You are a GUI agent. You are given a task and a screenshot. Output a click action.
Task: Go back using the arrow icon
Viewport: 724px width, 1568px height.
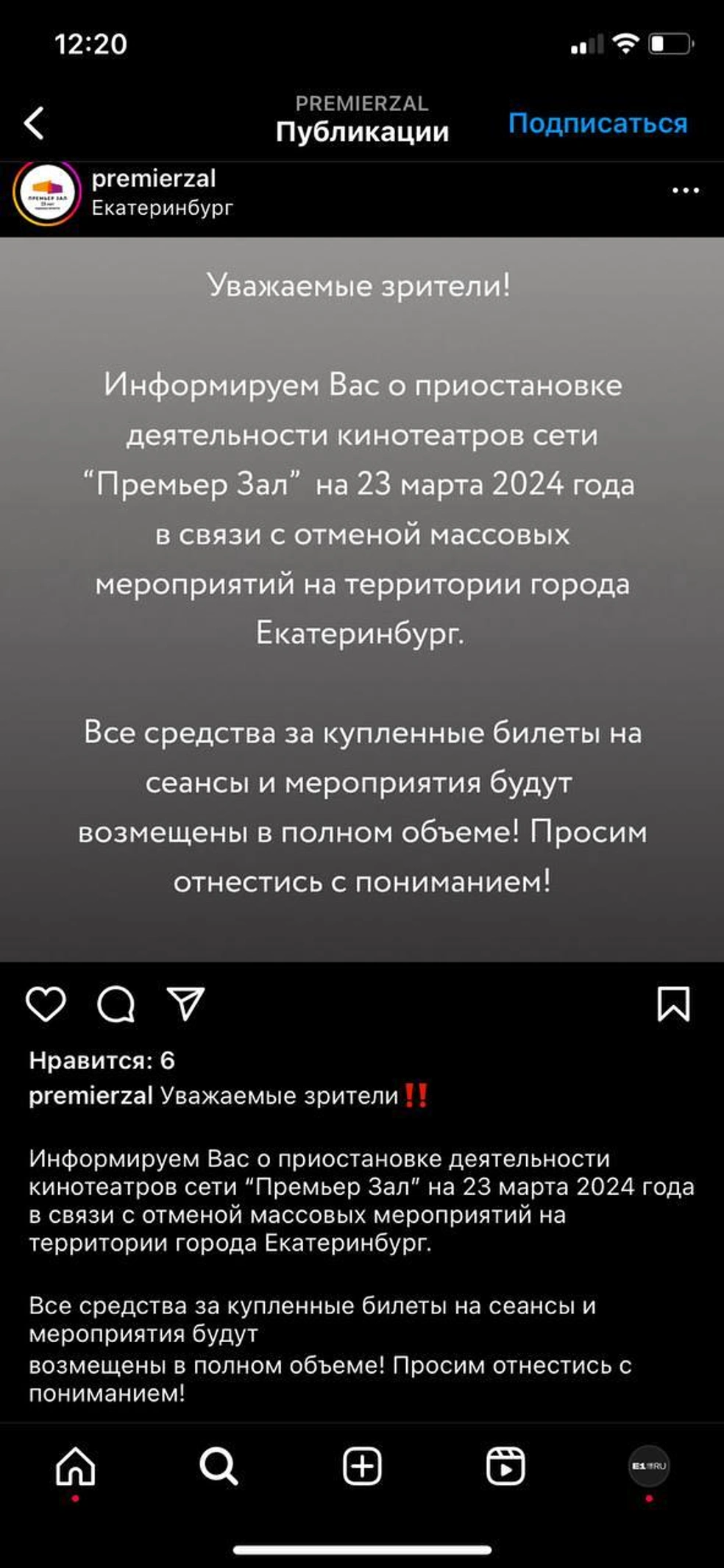[x=34, y=122]
